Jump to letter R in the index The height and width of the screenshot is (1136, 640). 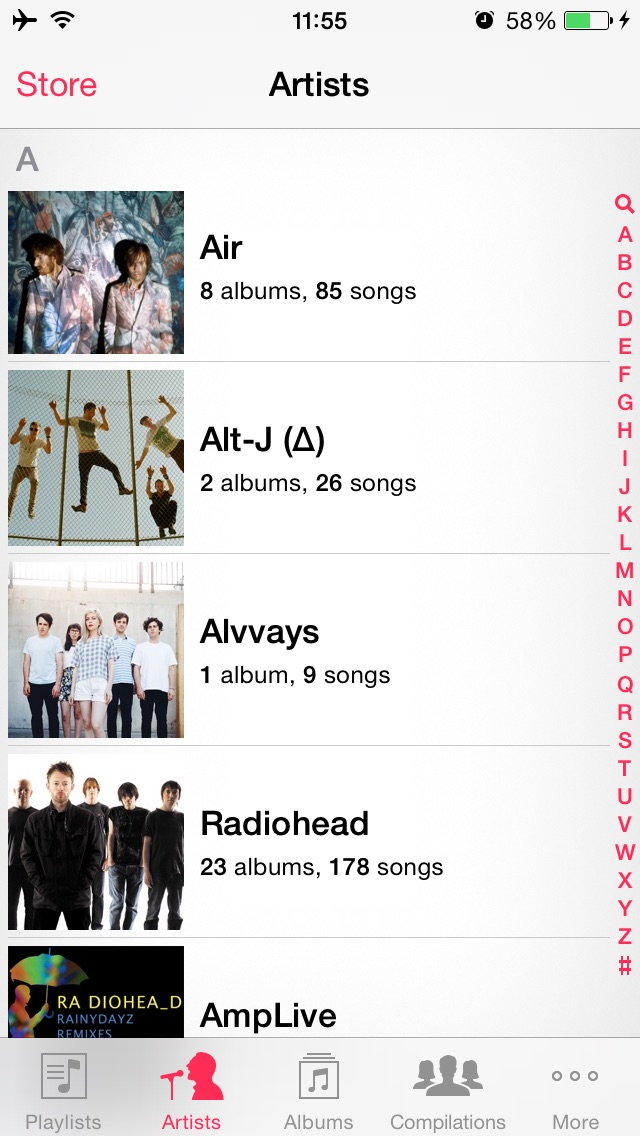coord(624,712)
